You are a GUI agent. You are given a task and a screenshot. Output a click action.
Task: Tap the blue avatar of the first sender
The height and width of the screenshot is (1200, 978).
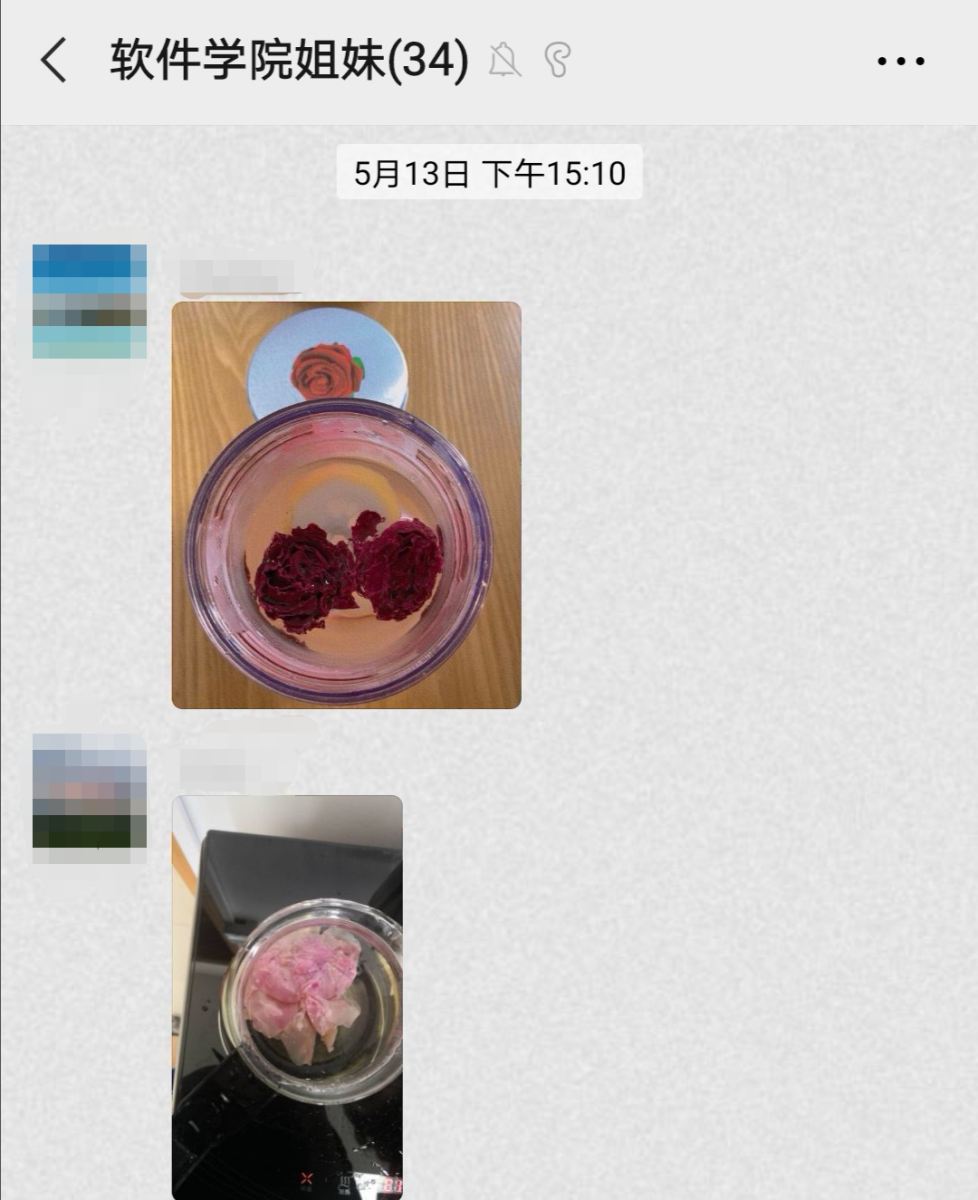(x=89, y=301)
